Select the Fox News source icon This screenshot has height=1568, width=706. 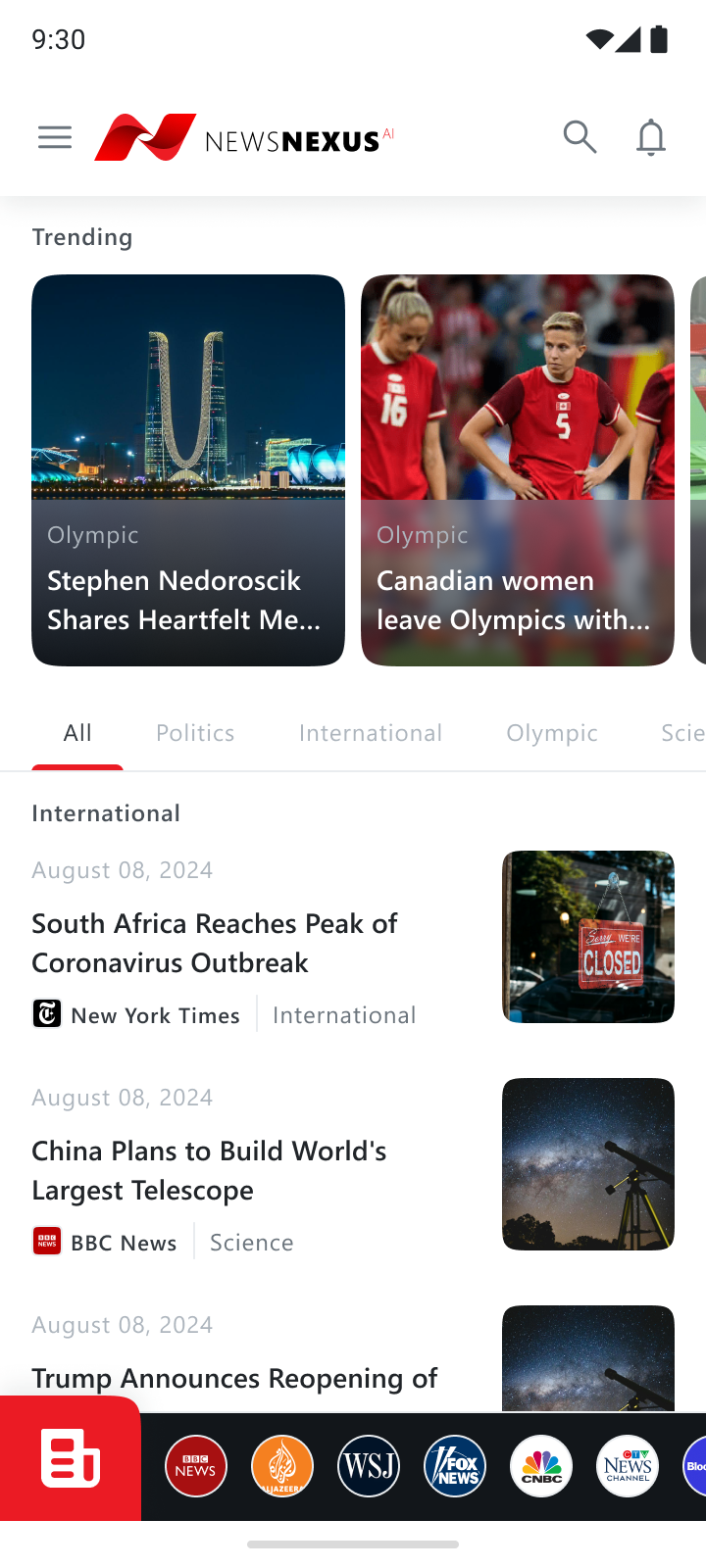point(454,1466)
